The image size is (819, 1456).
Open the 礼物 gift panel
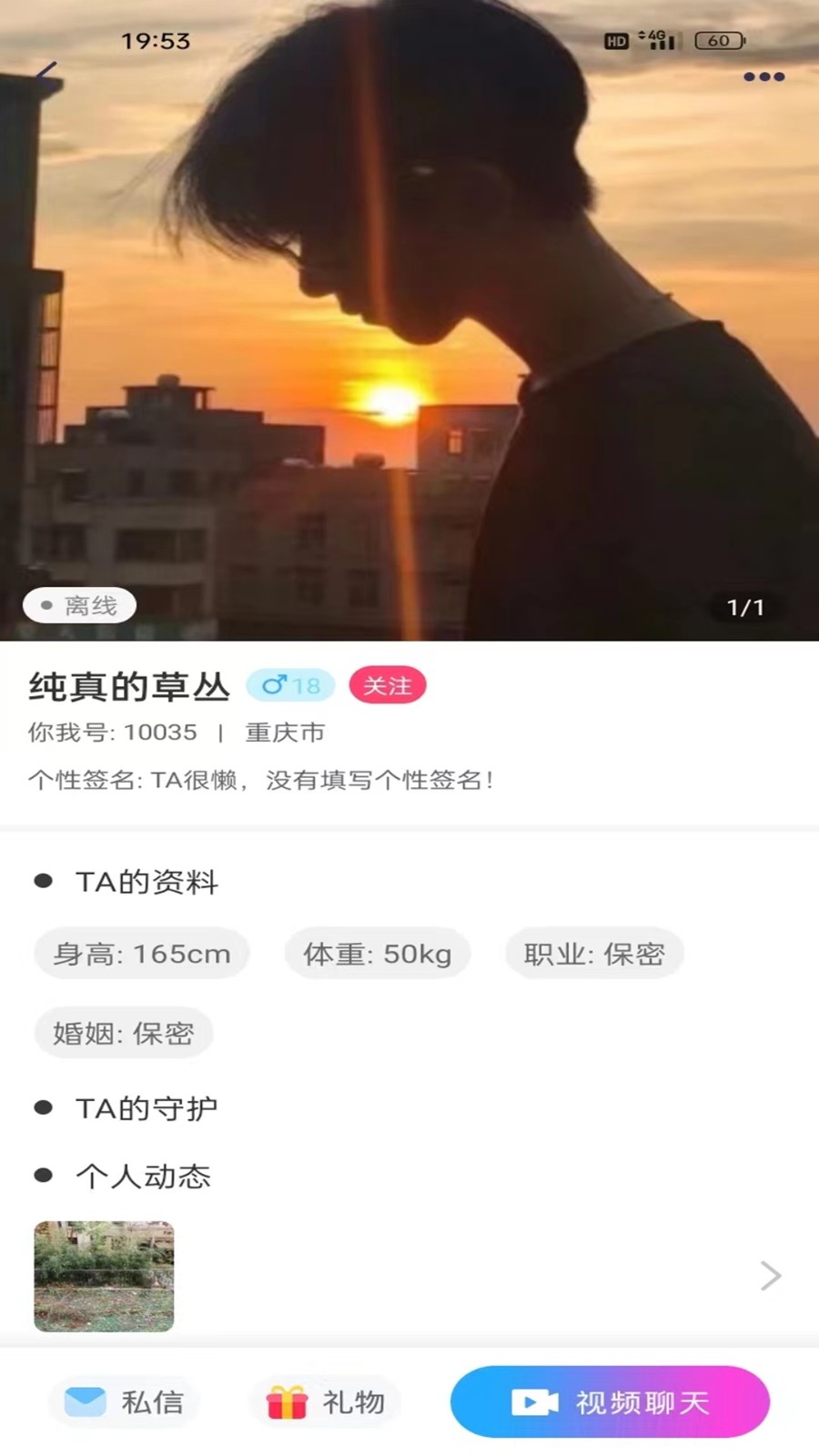tap(326, 1402)
